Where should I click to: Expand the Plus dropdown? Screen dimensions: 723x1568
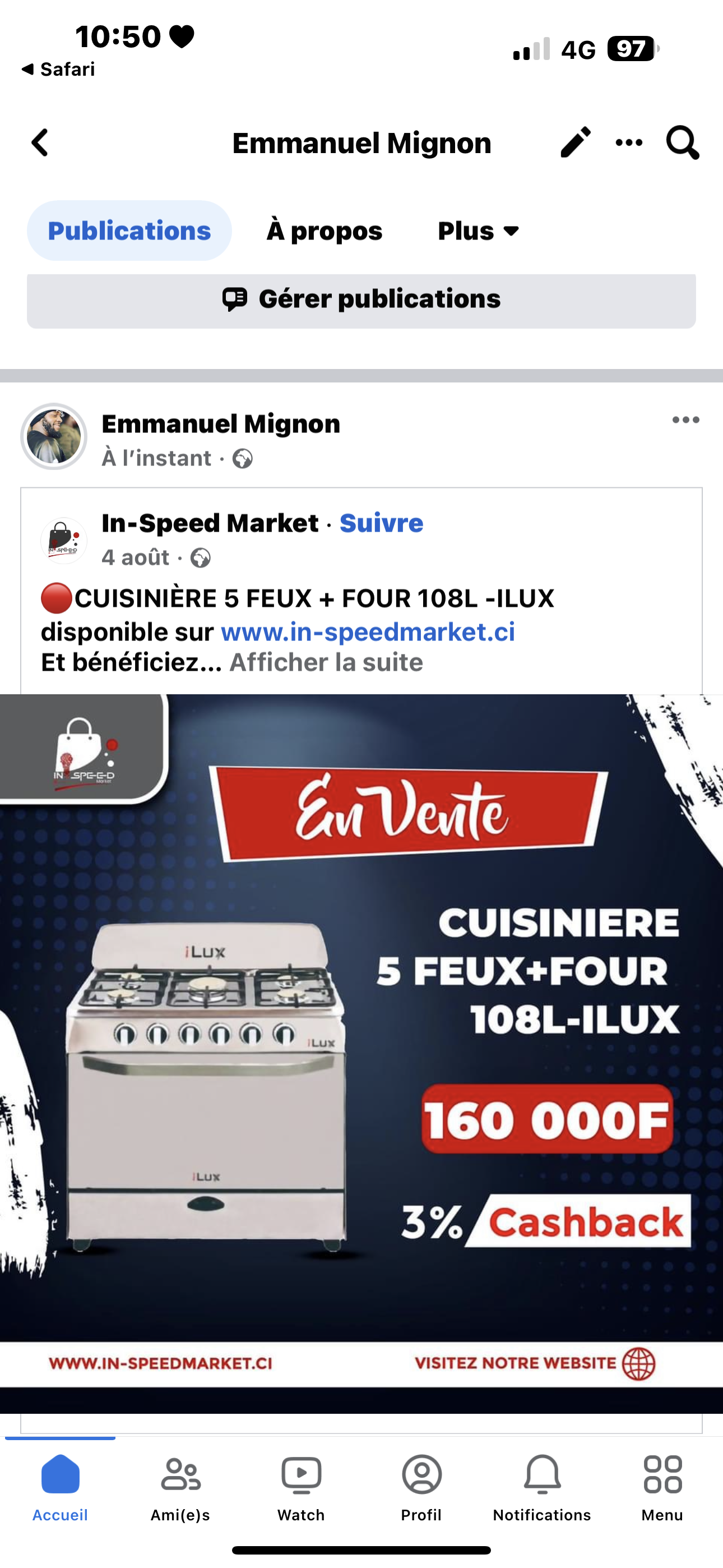(478, 230)
